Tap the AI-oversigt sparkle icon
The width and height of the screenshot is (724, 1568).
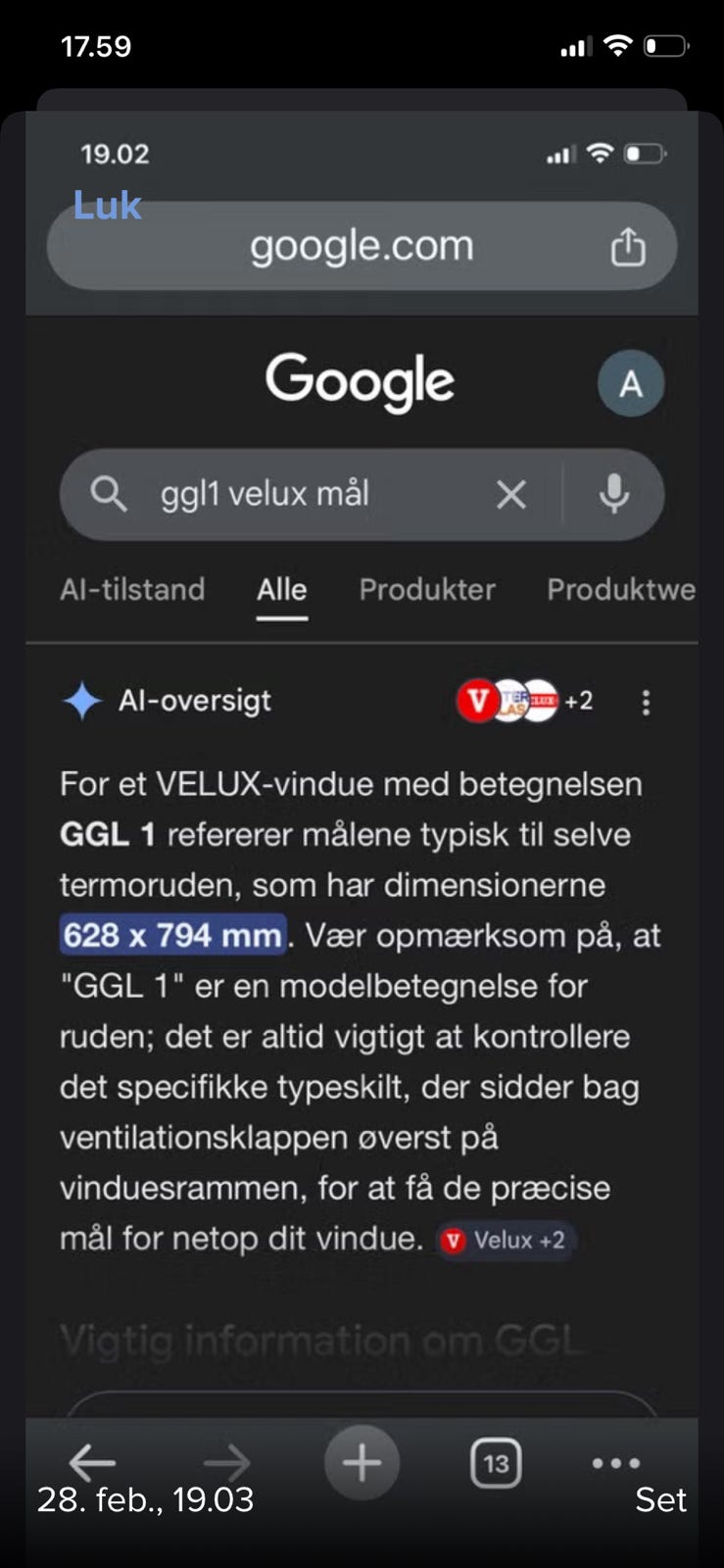coord(83,701)
